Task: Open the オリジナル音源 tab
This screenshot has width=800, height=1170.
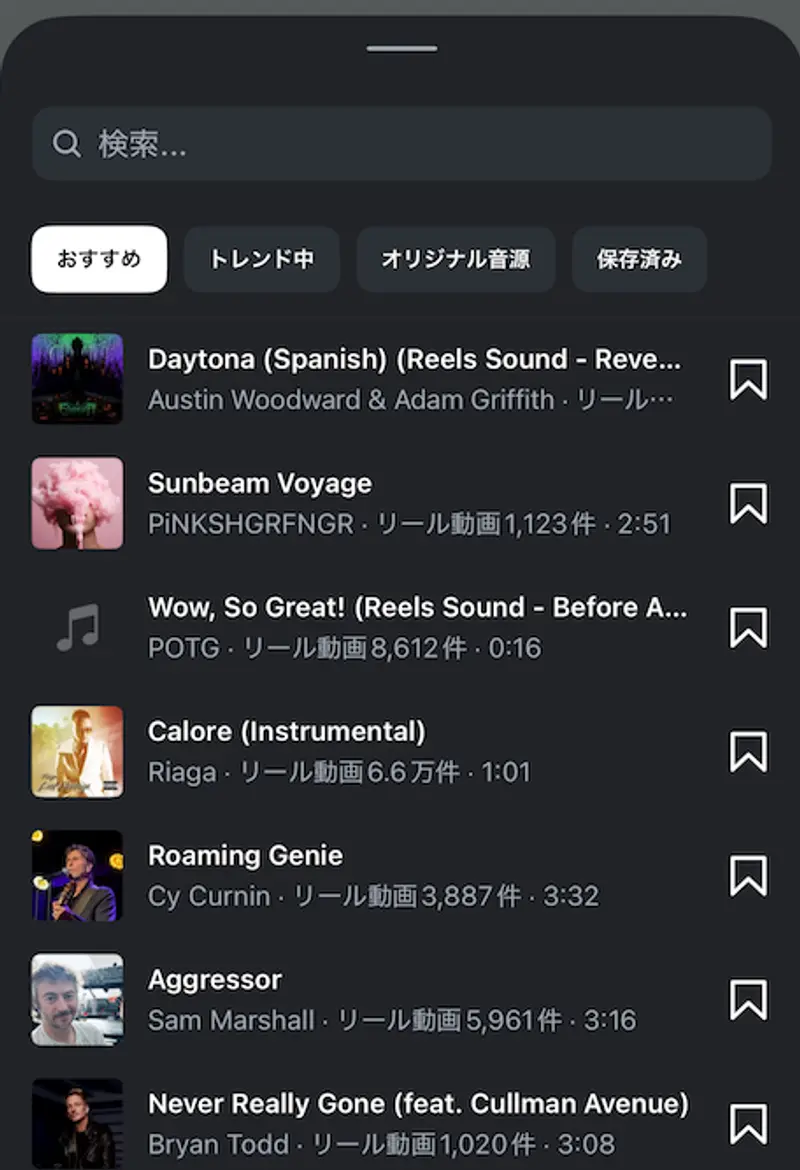Action: [x=455, y=259]
